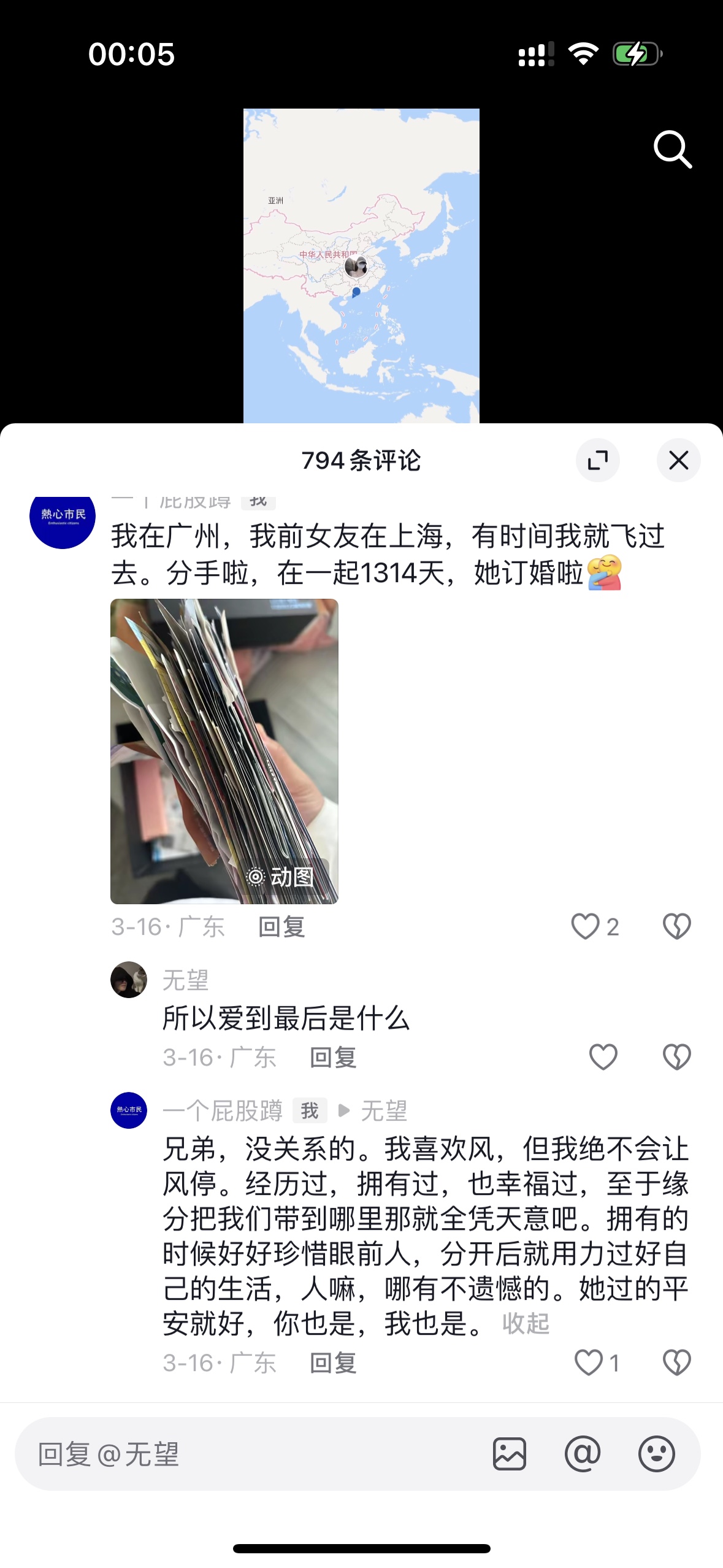
Task: Open the map video above the comments
Action: tap(361, 266)
